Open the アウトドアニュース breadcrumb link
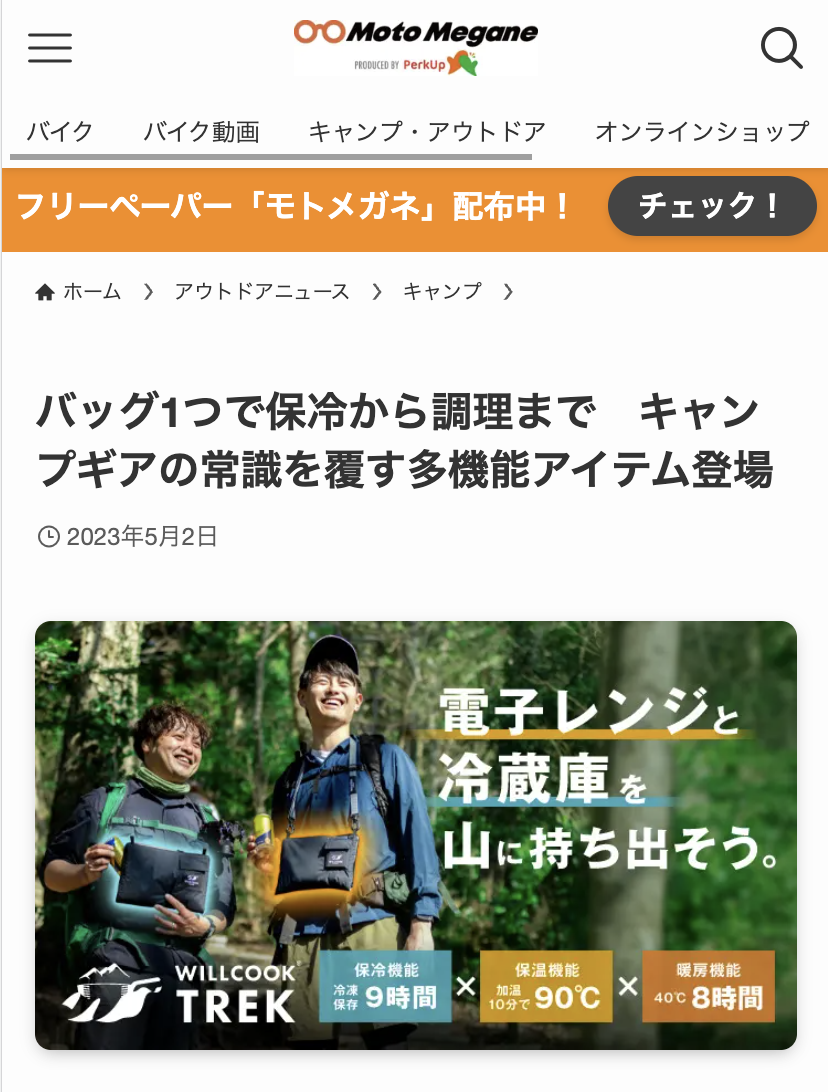The image size is (828, 1092). point(262,291)
